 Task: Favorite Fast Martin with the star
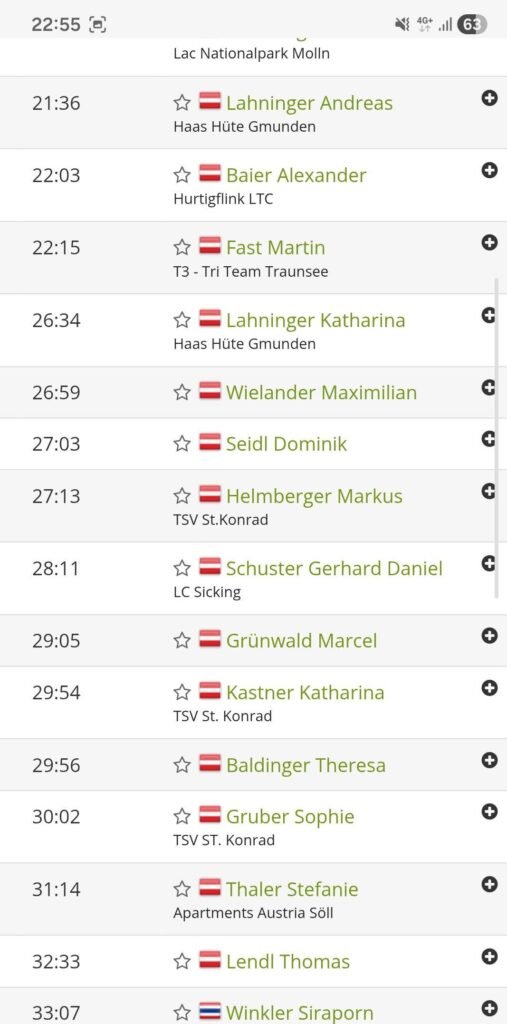click(x=182, y=247)
